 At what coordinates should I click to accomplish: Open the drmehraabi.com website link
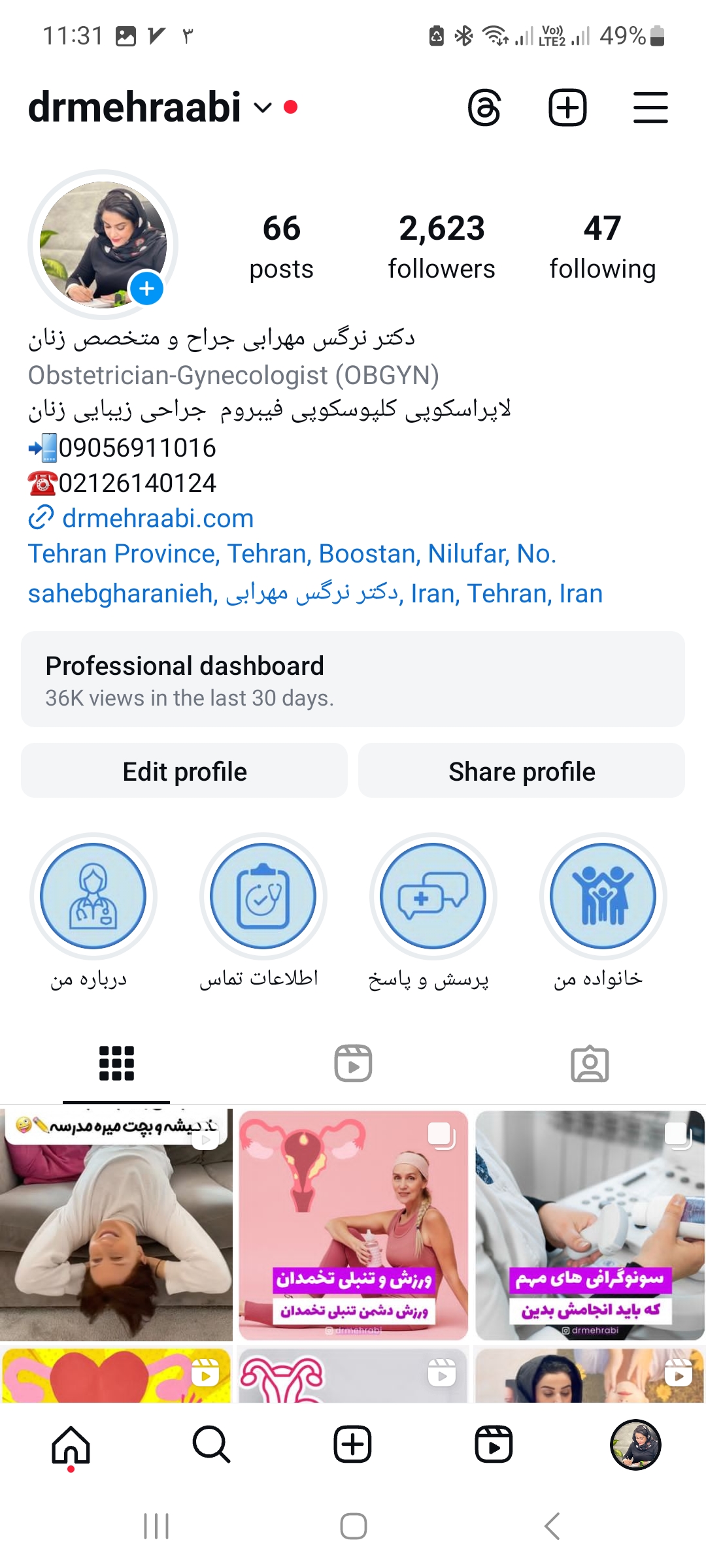click(158, 518)
